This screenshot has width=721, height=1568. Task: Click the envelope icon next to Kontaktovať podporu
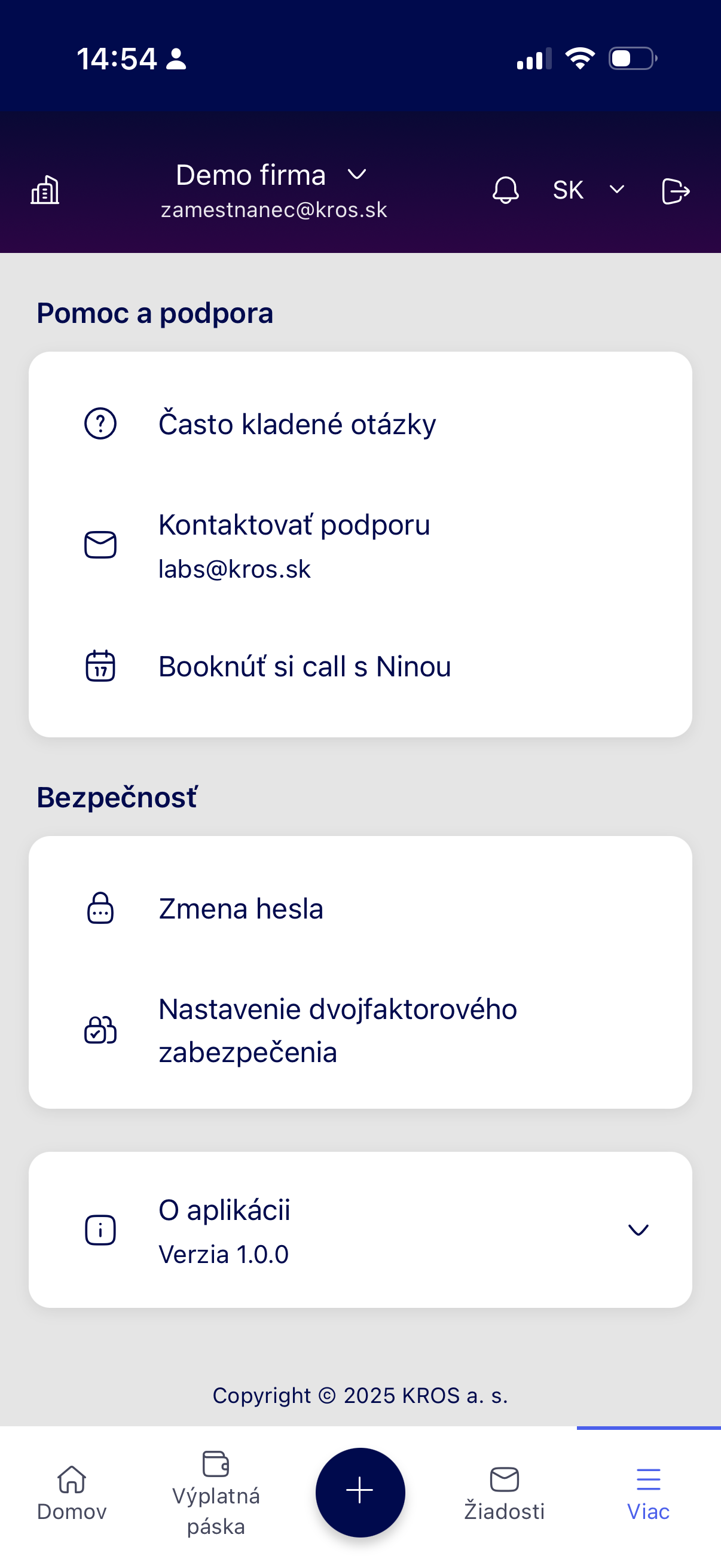99,545
